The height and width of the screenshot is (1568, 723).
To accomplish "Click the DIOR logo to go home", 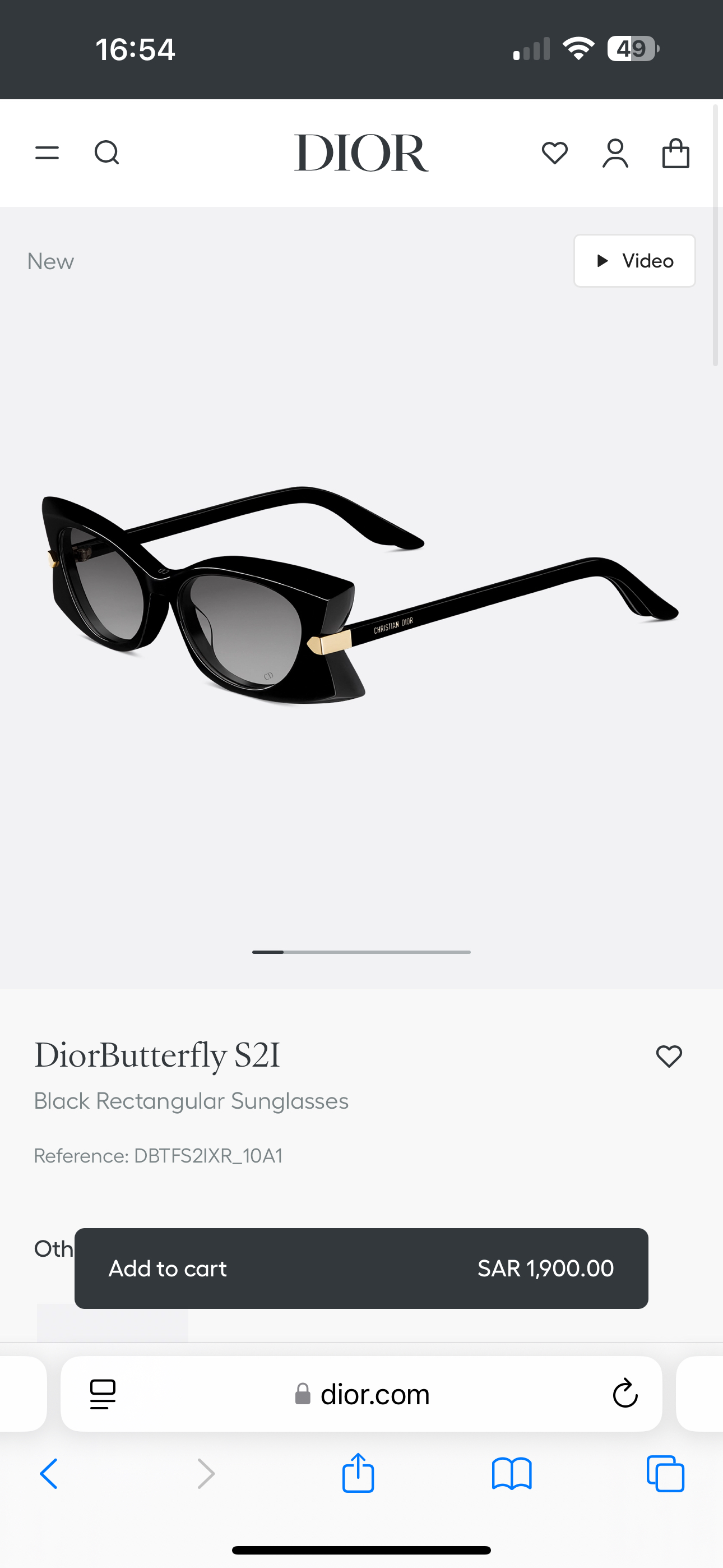I will click(x=361, y=153).
